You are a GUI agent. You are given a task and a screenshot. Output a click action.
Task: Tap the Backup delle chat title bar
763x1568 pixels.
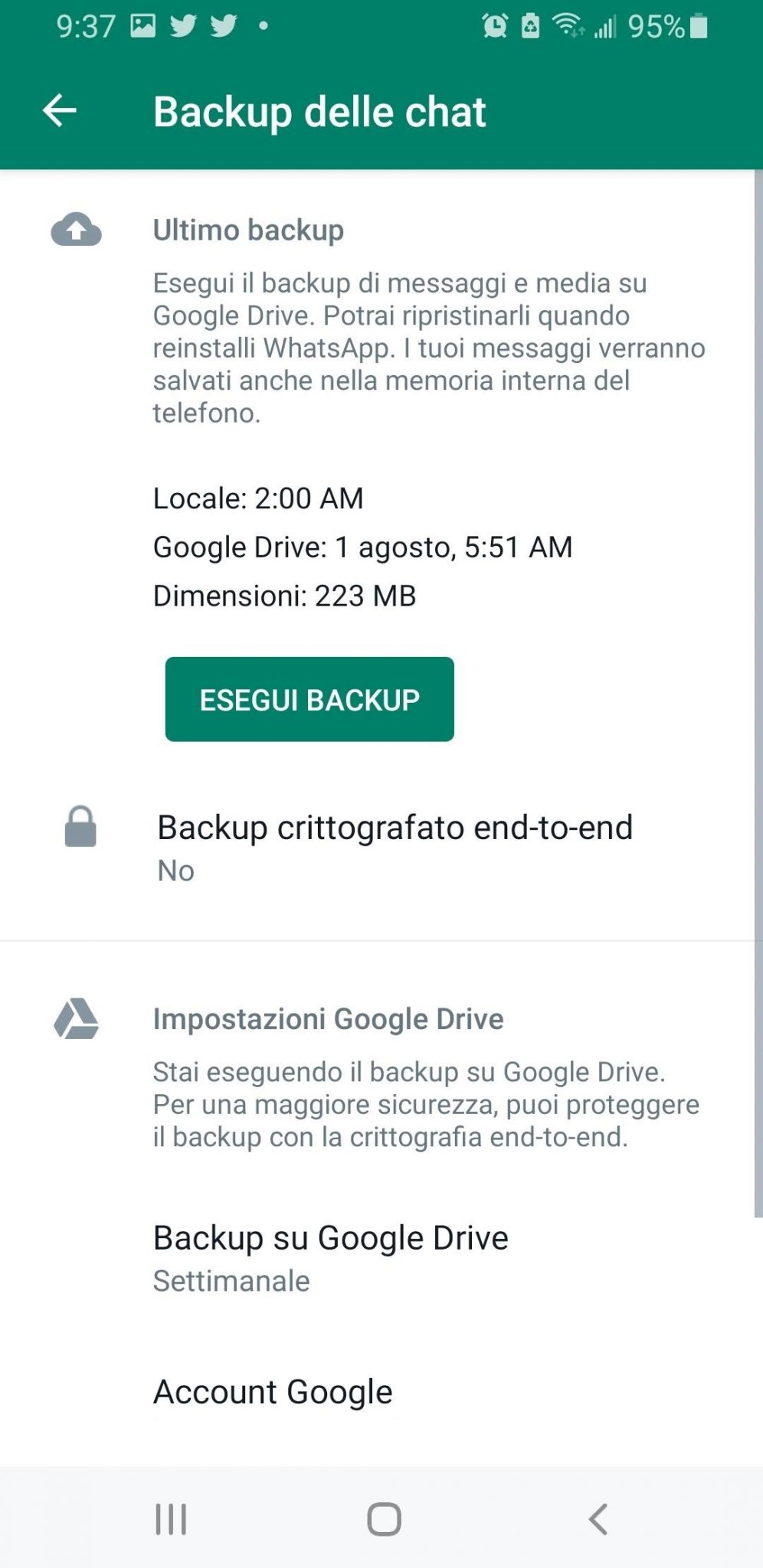(x=319, y=110)
